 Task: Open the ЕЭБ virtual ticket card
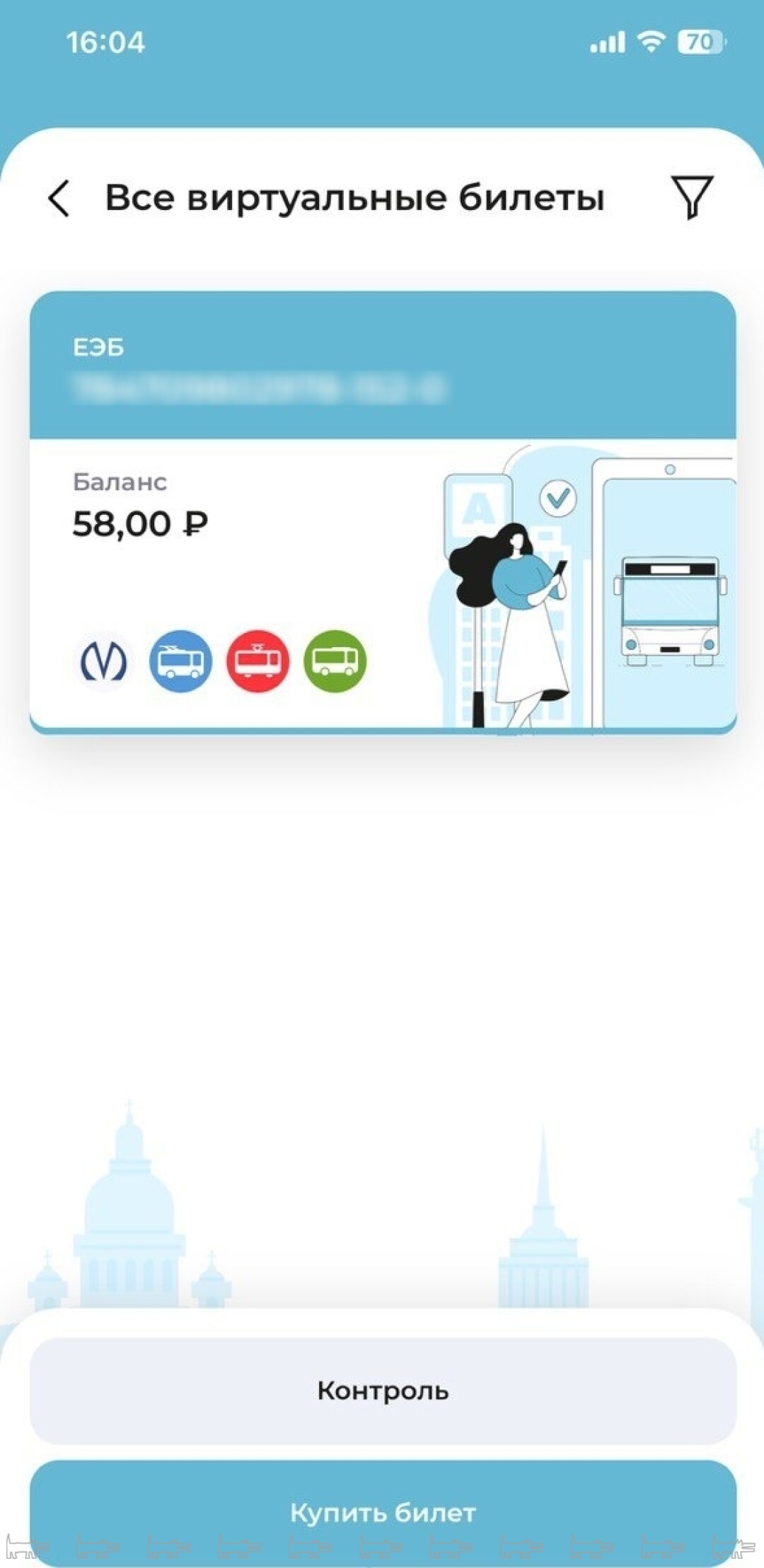coord(382,512)
